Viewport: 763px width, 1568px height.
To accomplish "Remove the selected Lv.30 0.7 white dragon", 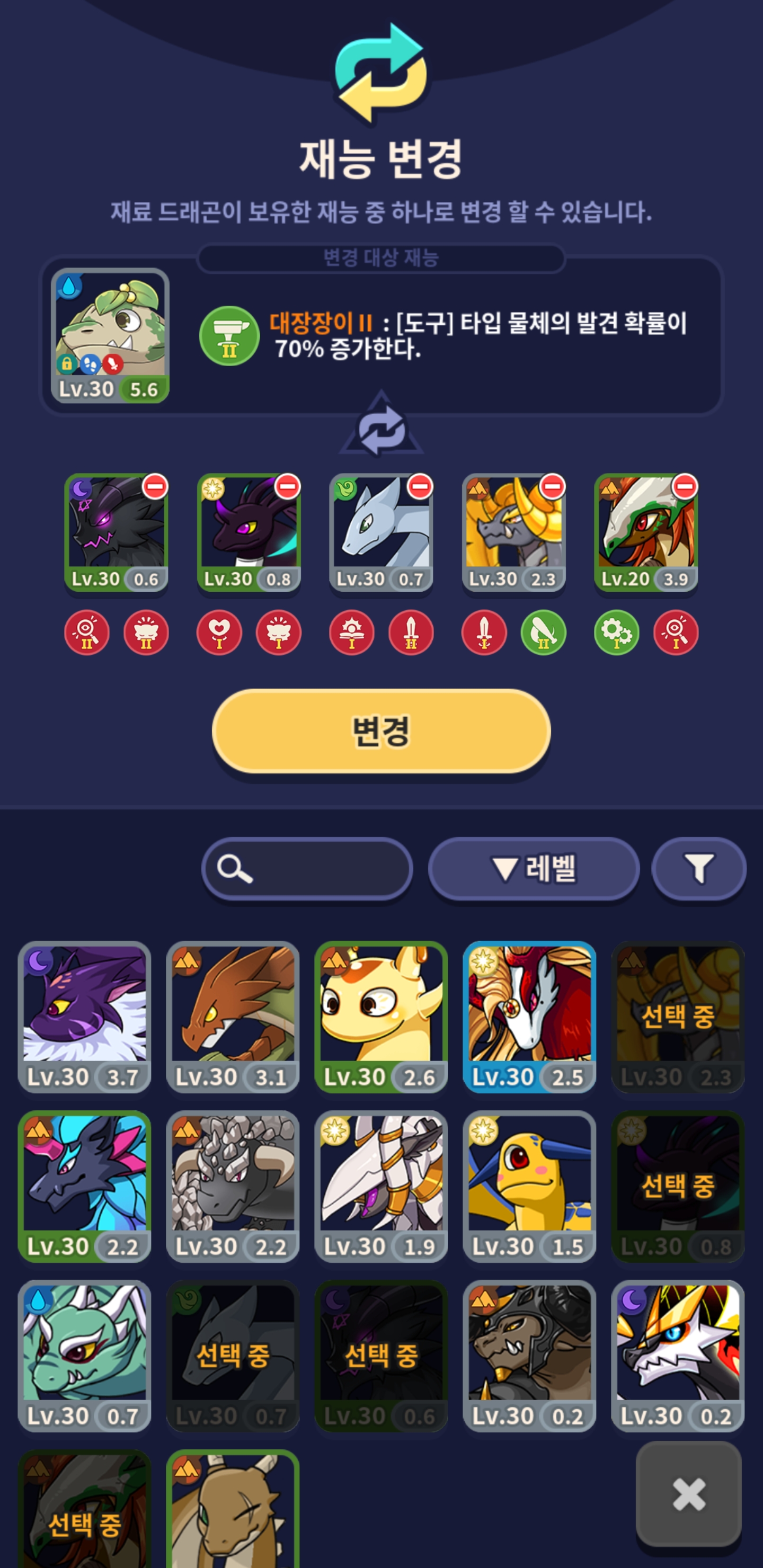I will point(420,487).
